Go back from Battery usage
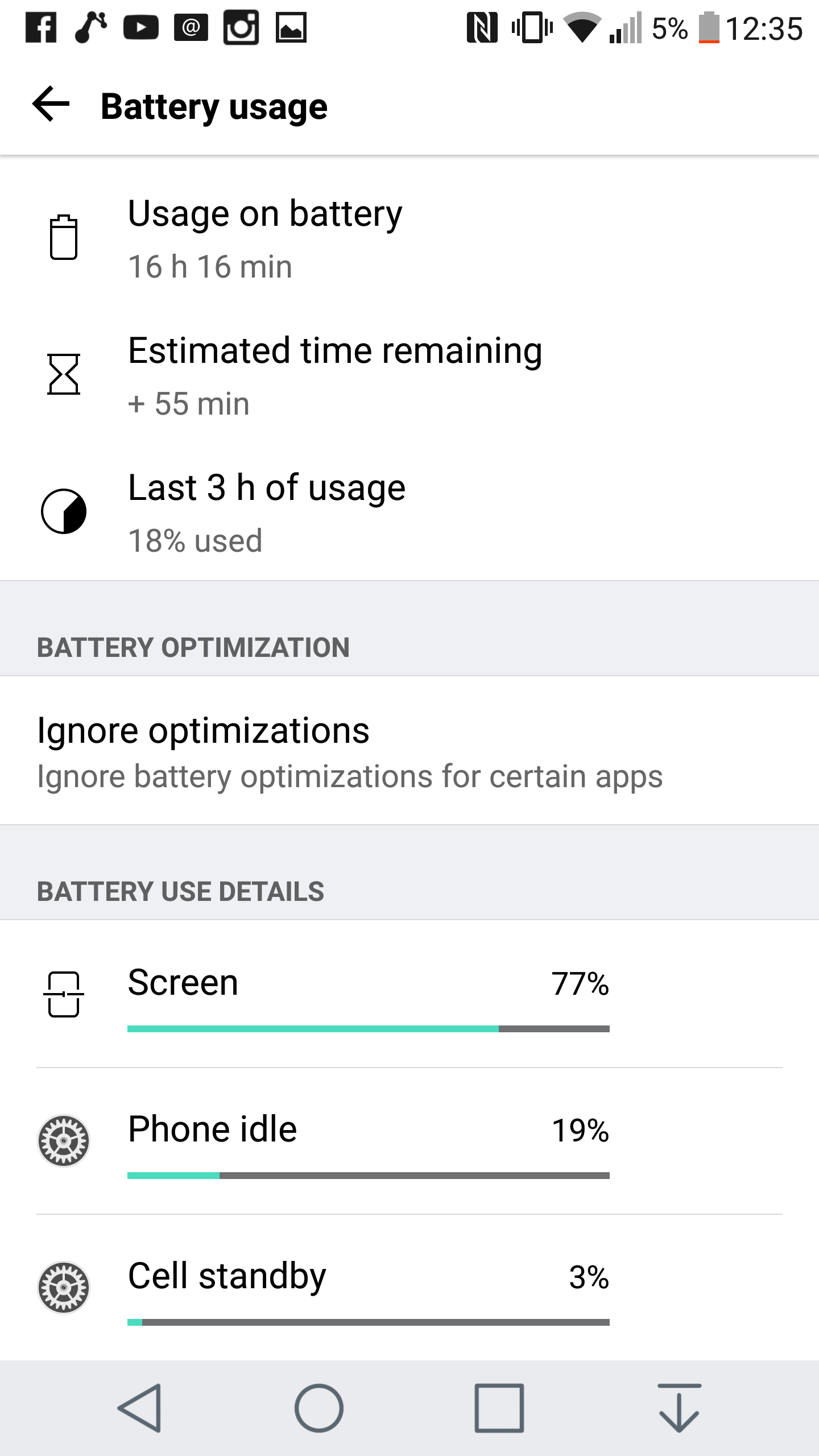 click(x=51, y=105)
